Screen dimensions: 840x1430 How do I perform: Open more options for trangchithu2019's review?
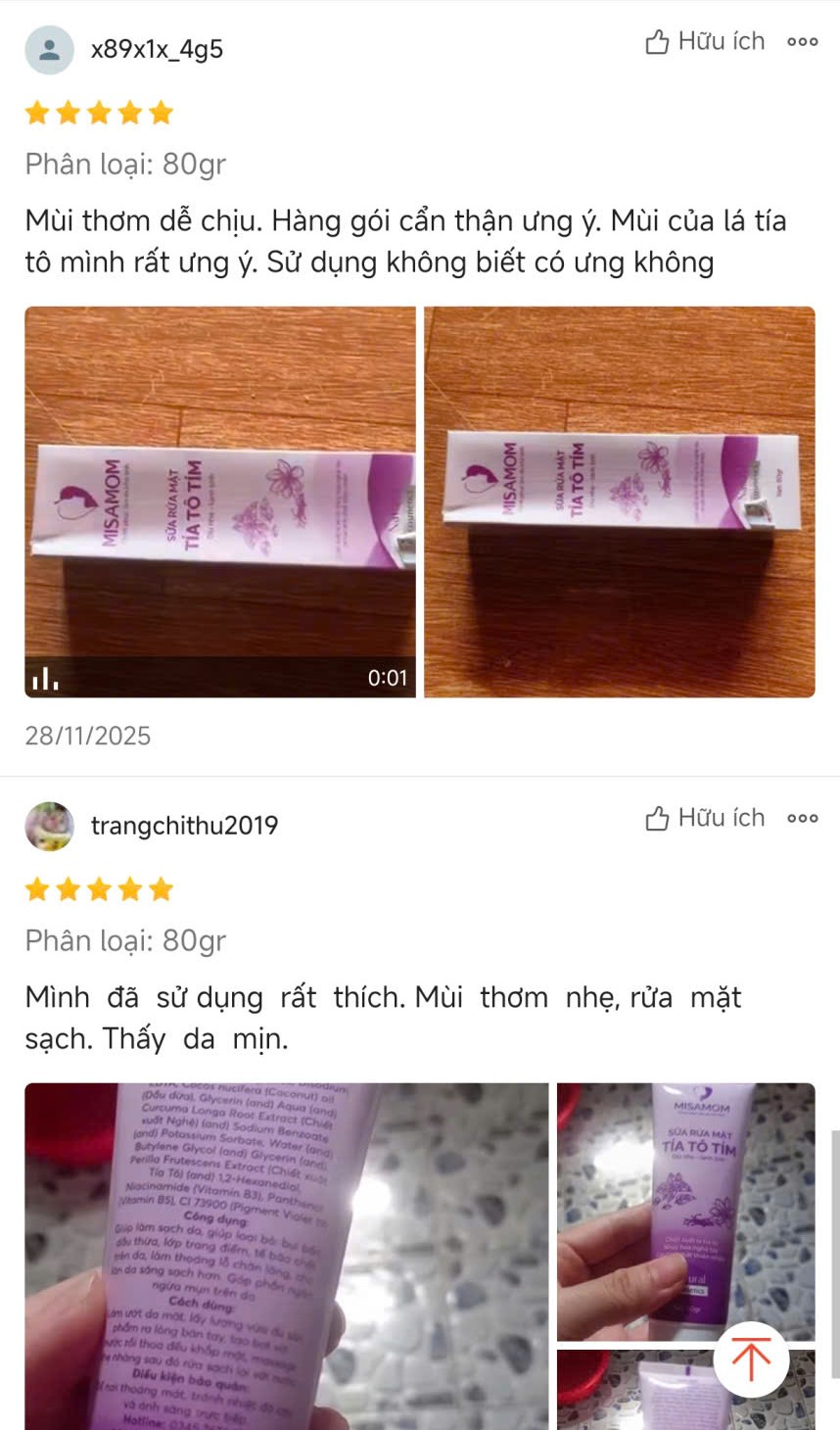pos(803,819)
